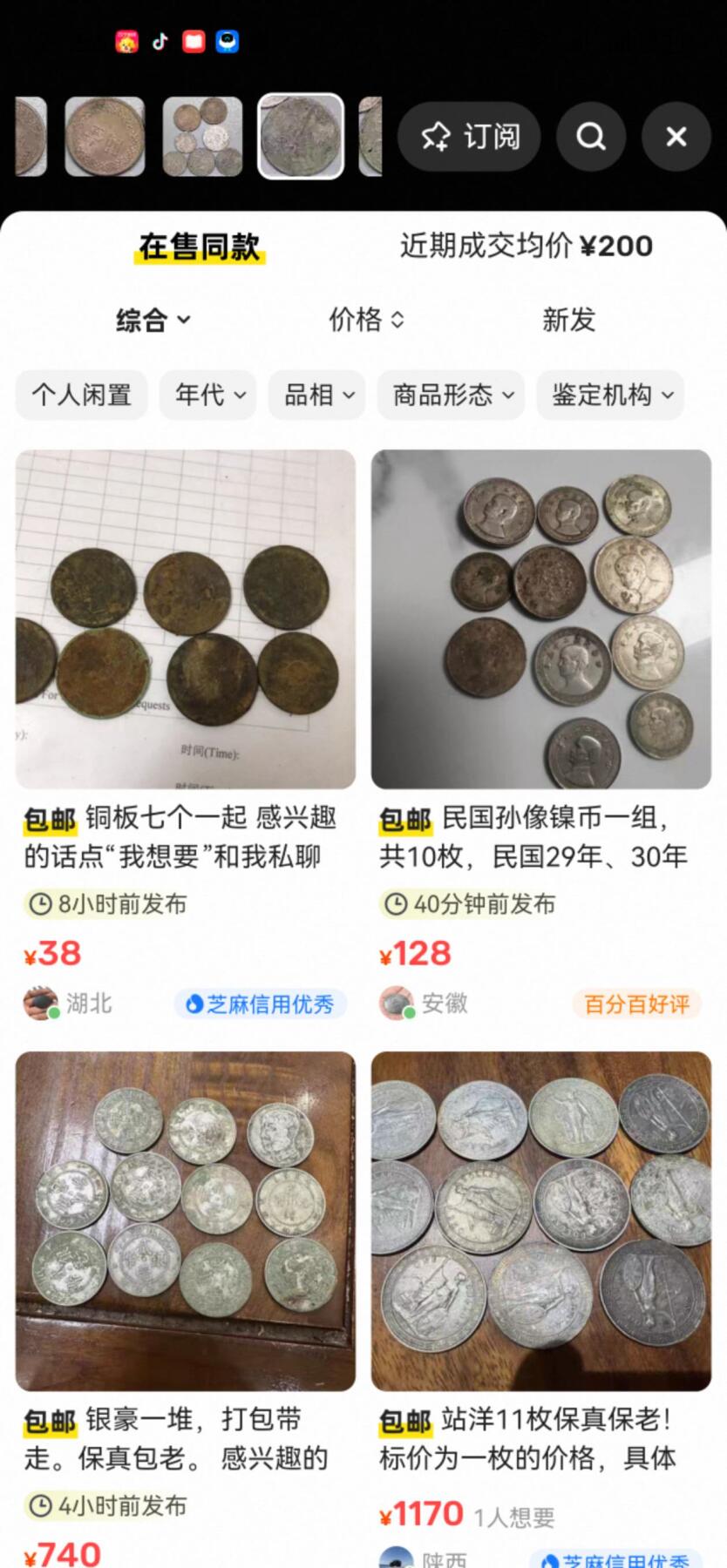Enable the 个人闲置 filter chip
Screen dimensions: 727x1568
click(81, 395)
